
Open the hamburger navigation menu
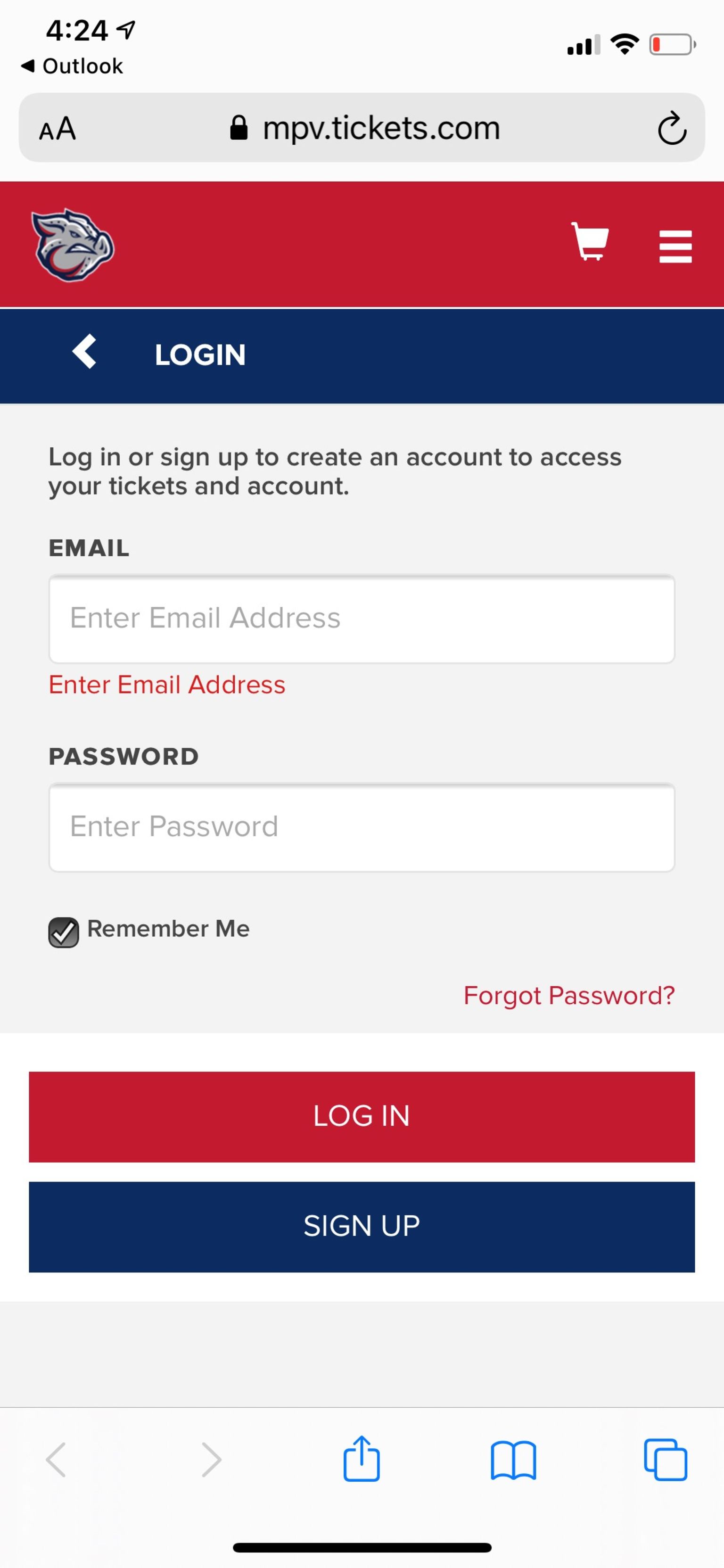click(x=675, y=247)
